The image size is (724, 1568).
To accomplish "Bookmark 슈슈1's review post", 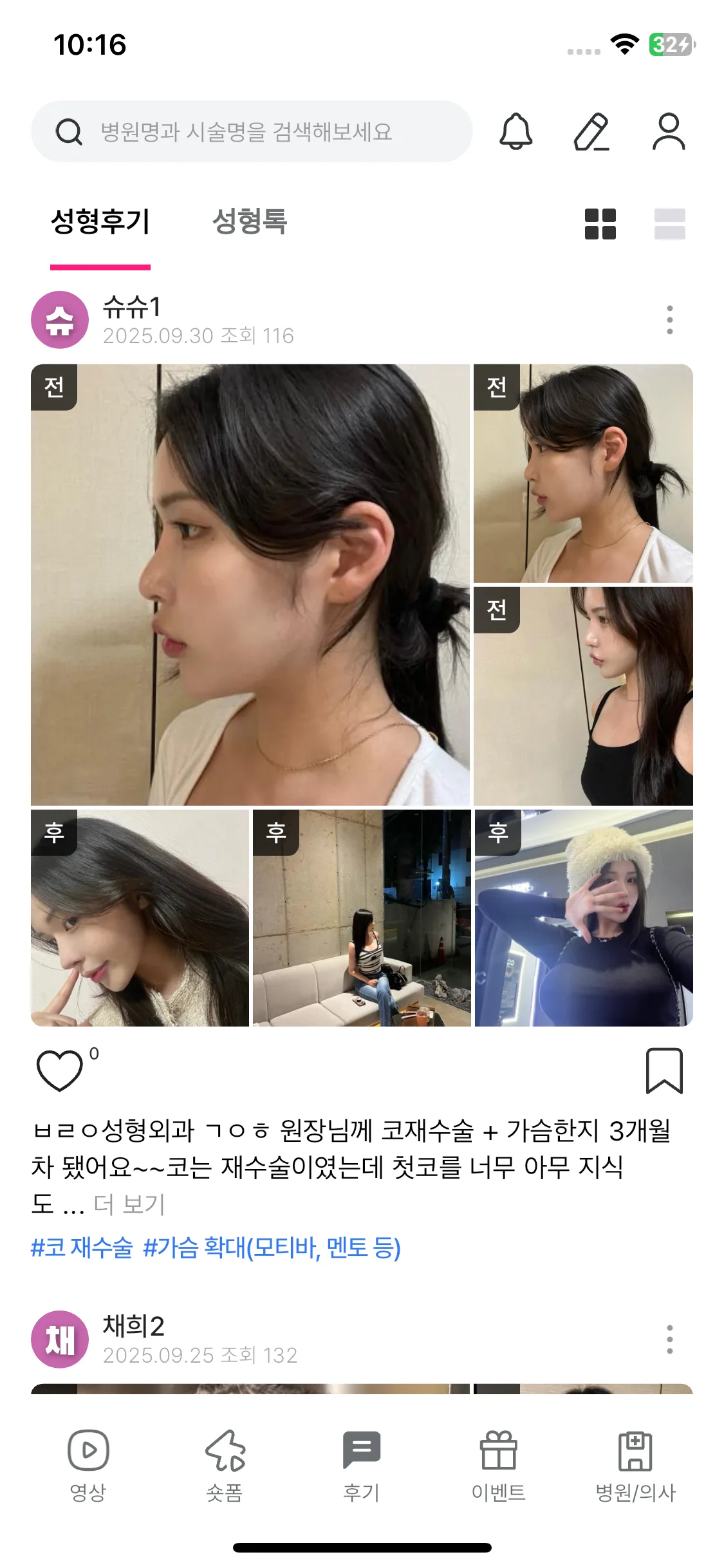I will point(664,1070).
